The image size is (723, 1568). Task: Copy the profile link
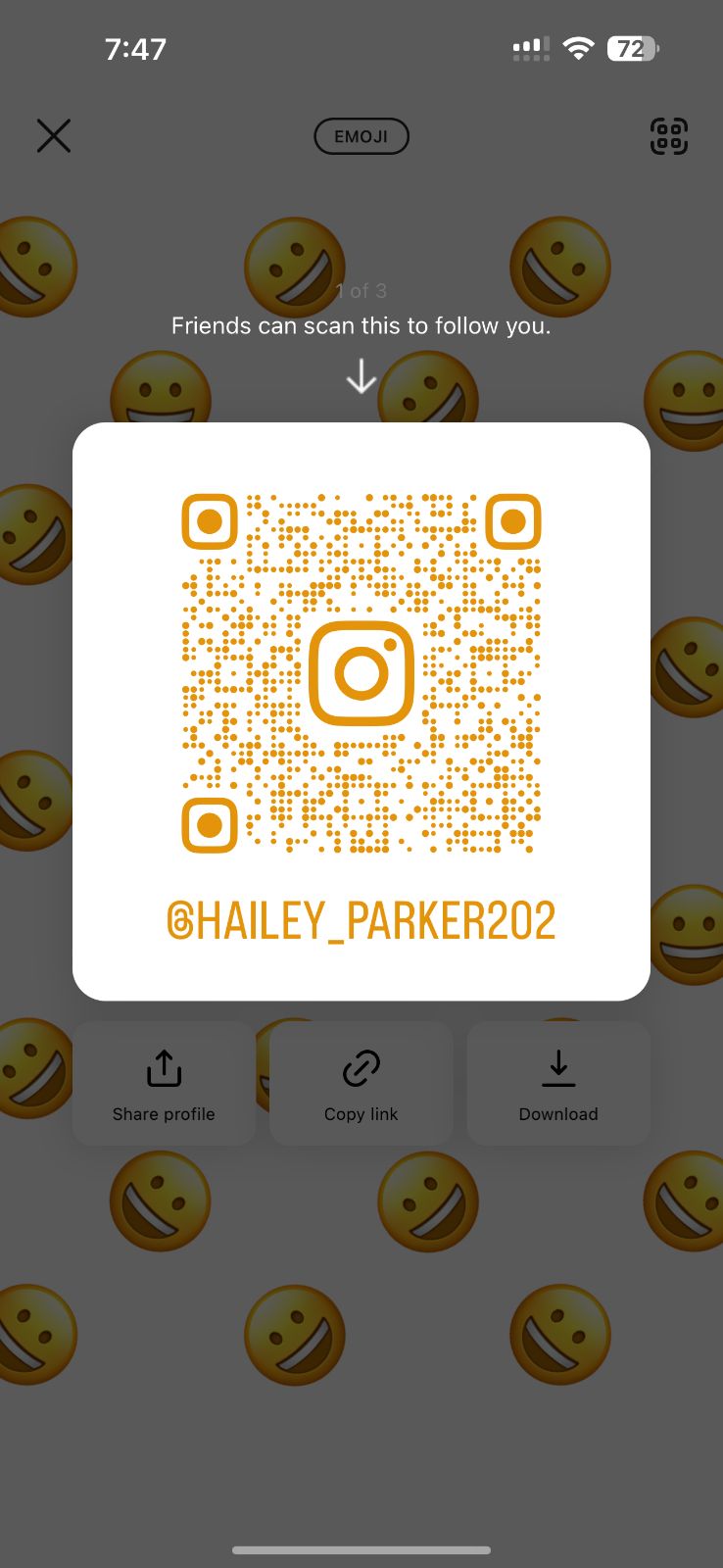pyautogui.click(x=361, y=1084)
